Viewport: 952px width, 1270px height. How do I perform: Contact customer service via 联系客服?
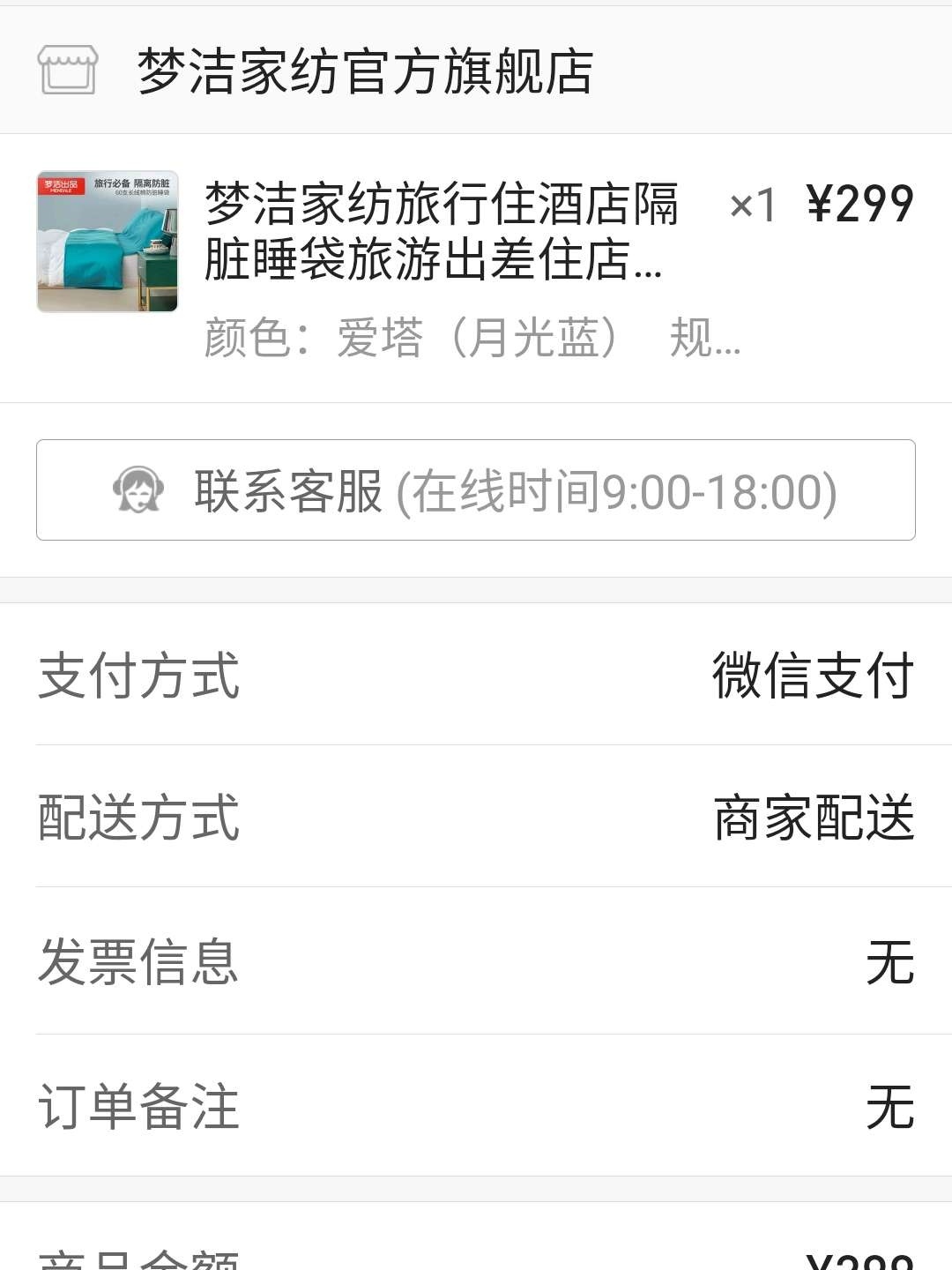click(x=476, y=490)
